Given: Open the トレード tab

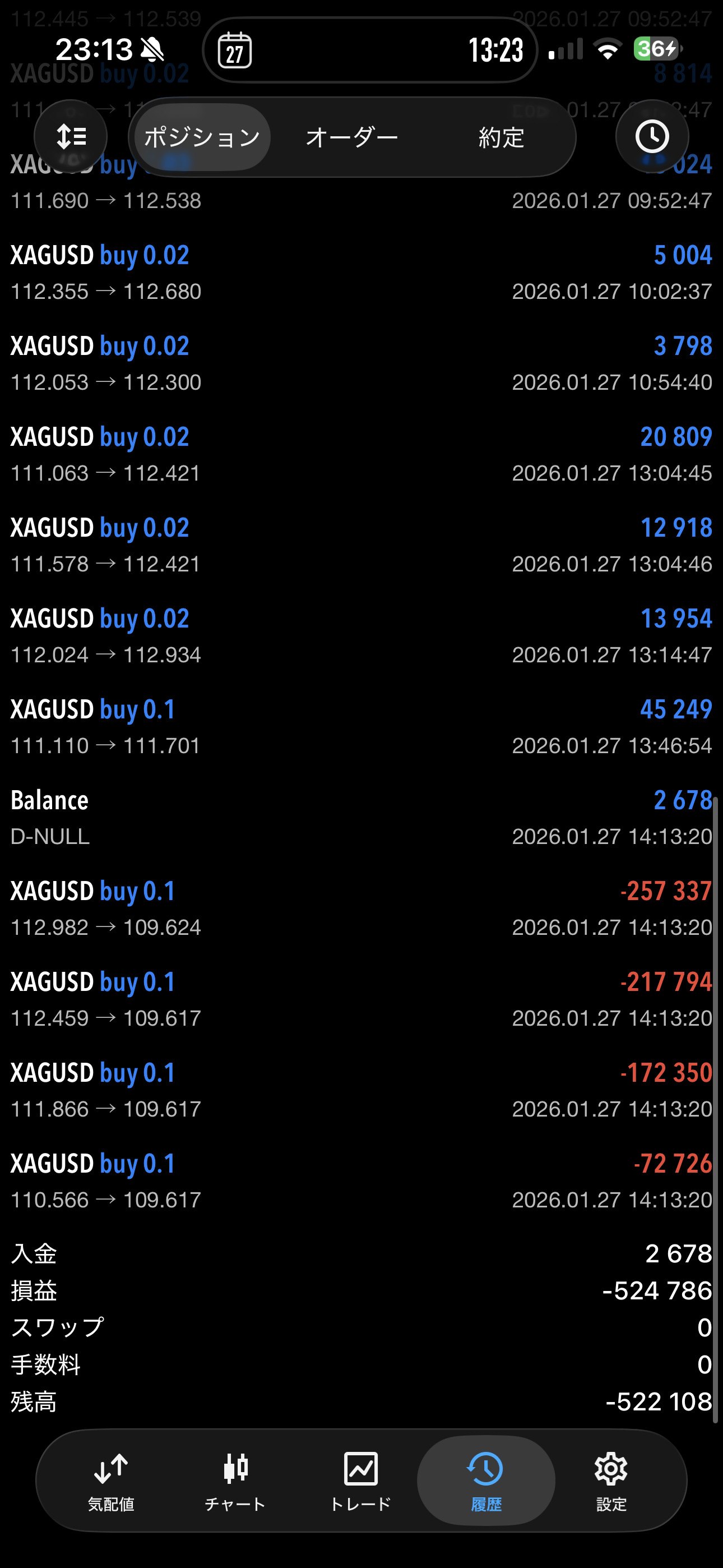Looking at the screenshot, I should click(x=360, y=1481).
